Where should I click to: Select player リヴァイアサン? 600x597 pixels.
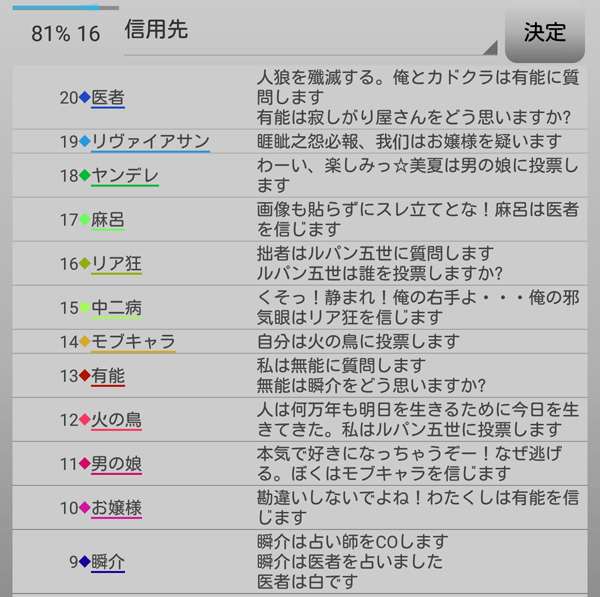150,141
